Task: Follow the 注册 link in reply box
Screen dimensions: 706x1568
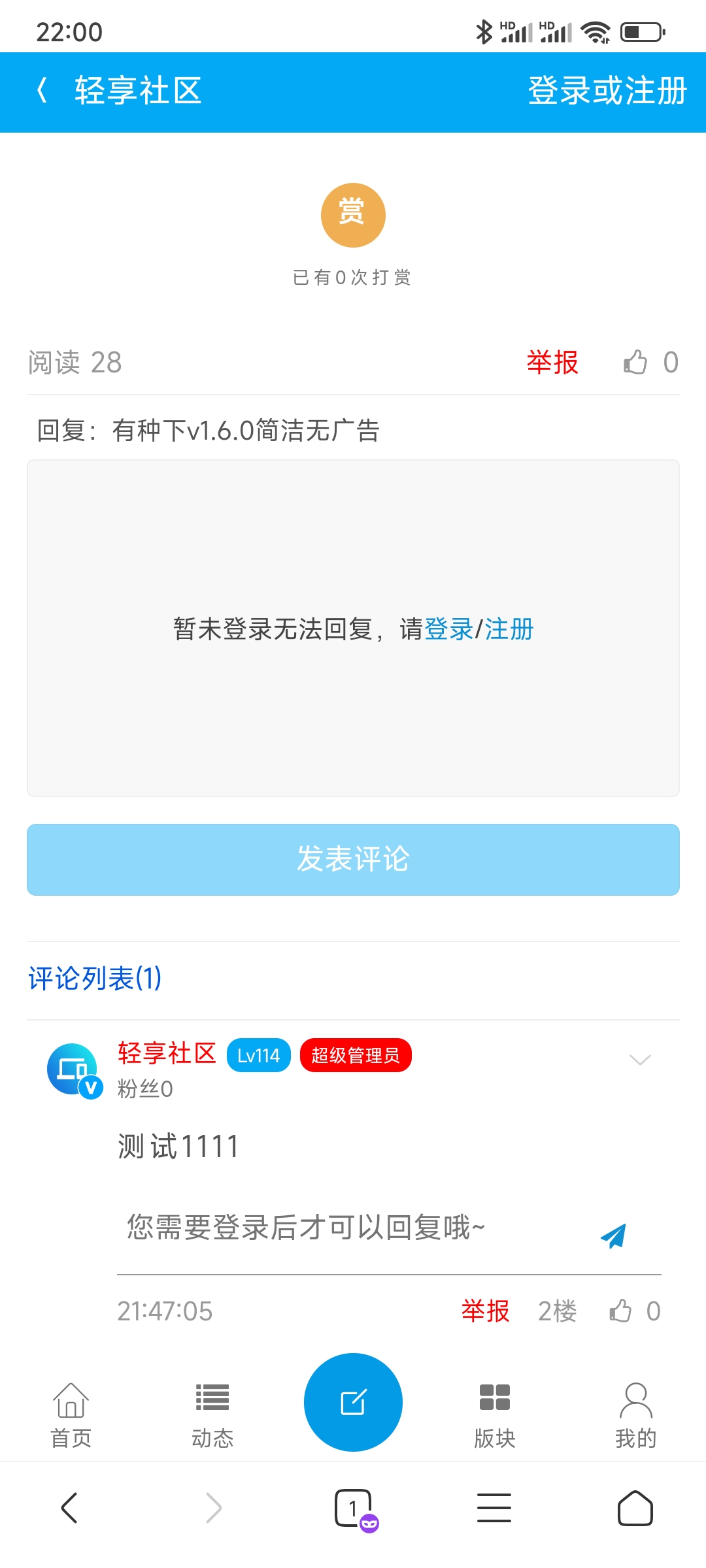Action: click(x=509, y=629)
